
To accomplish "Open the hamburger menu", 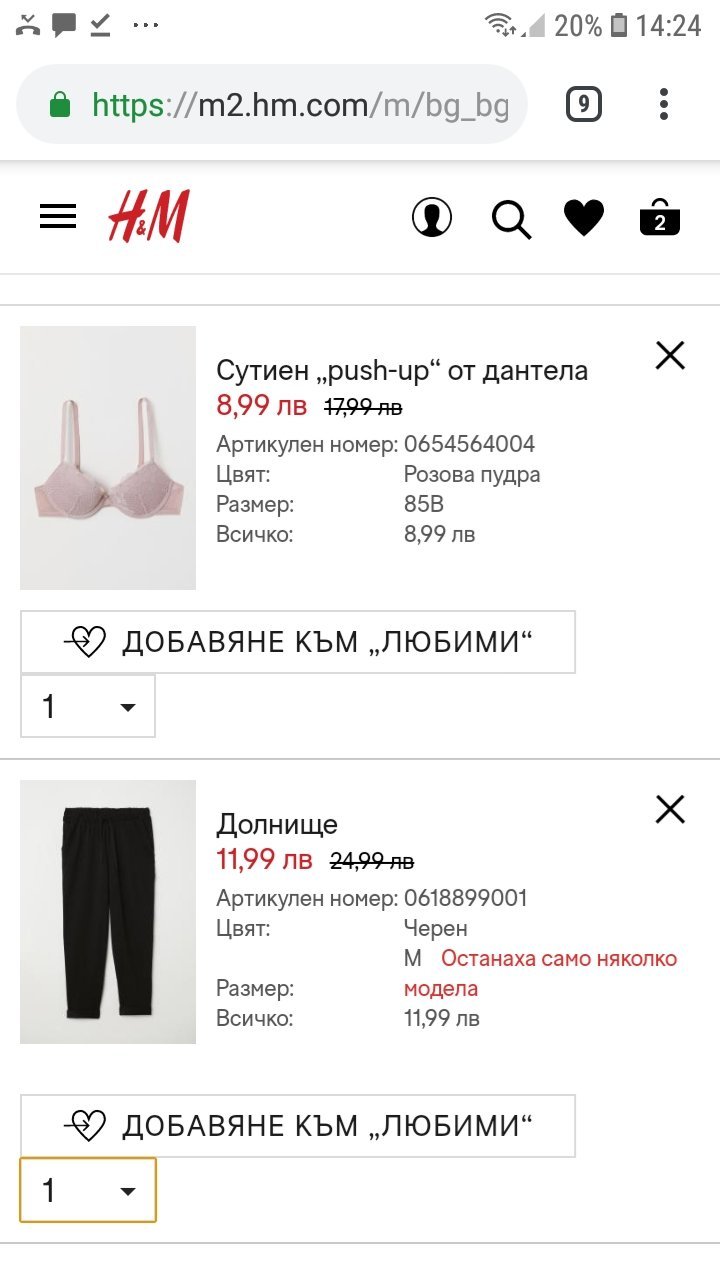I will click(58, 216).
